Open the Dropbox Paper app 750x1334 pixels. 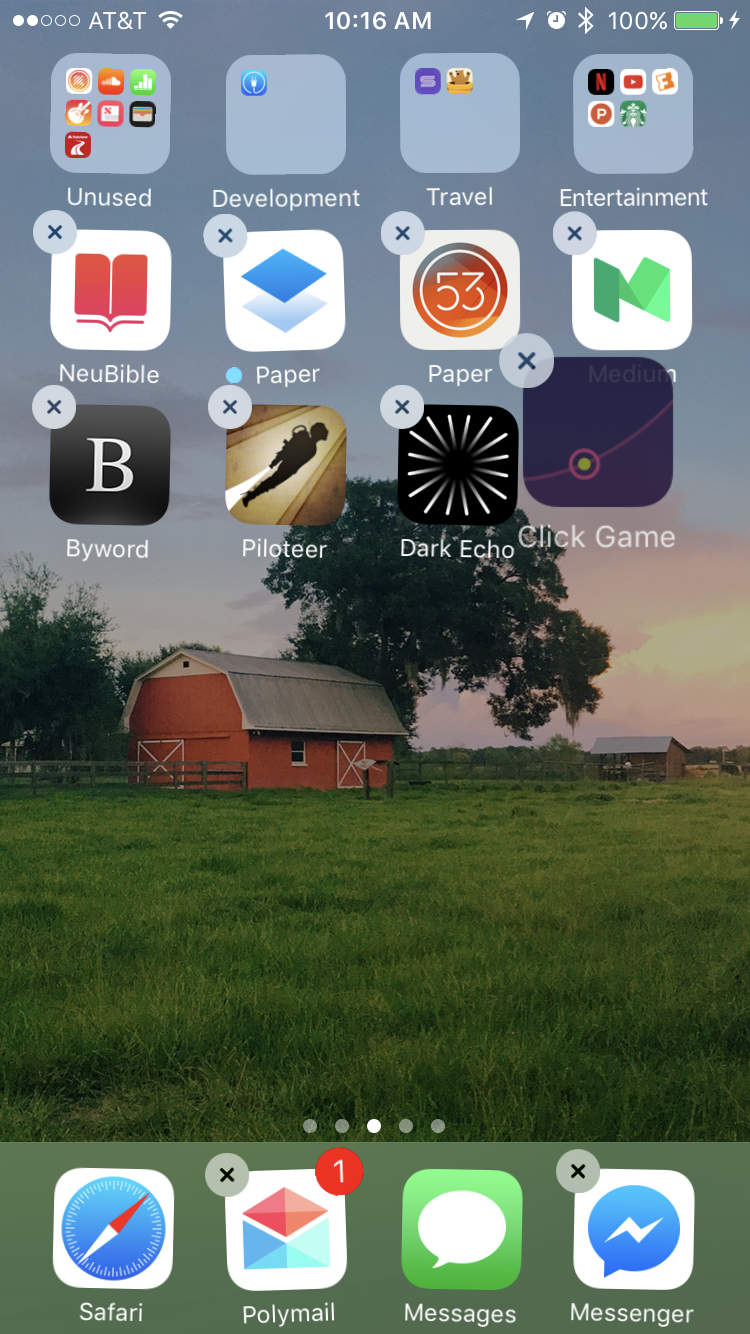tap(284, 289)
